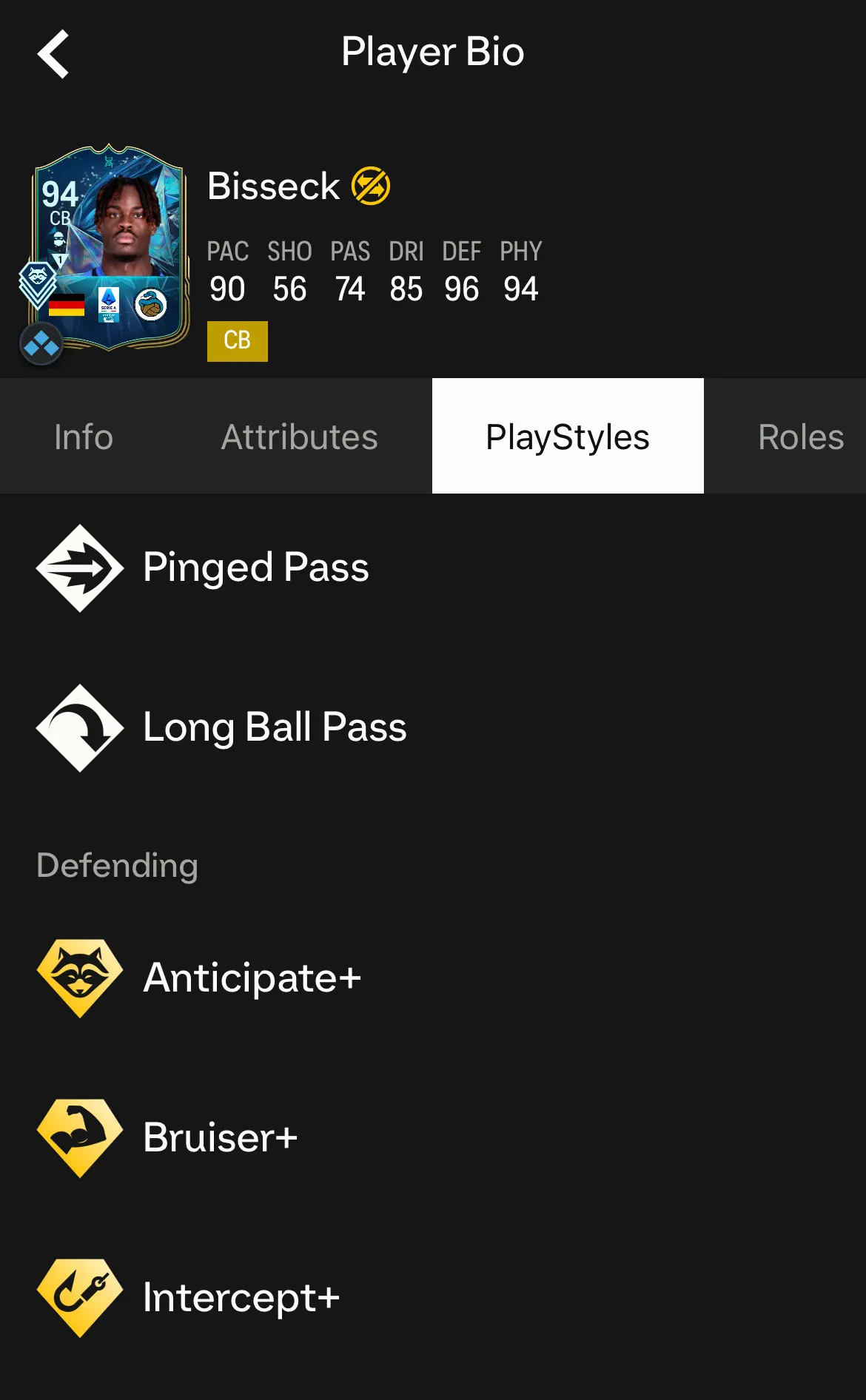
Task: Open the Attributes tab
Action: coord(300,437)
